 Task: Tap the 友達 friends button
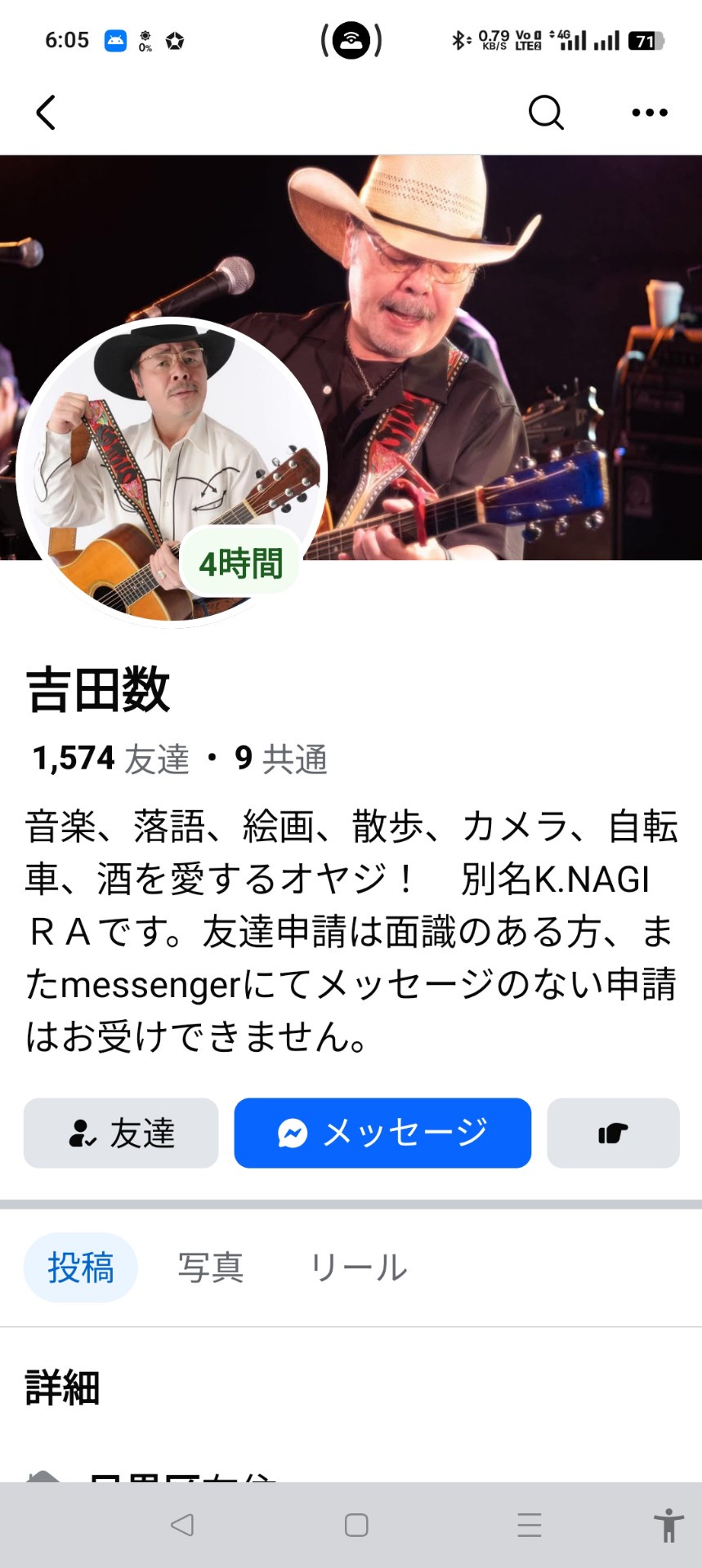pyautogui.click(x=121, y=1133)
